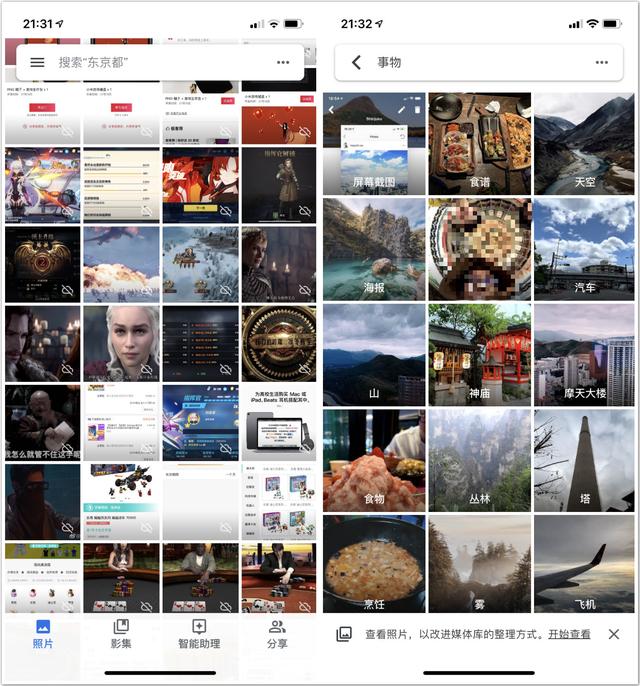Image resolution: width=640 pixels, height=686 pixels.
Task: Go back from the 事物 page
Action: (x=356, y=62)
